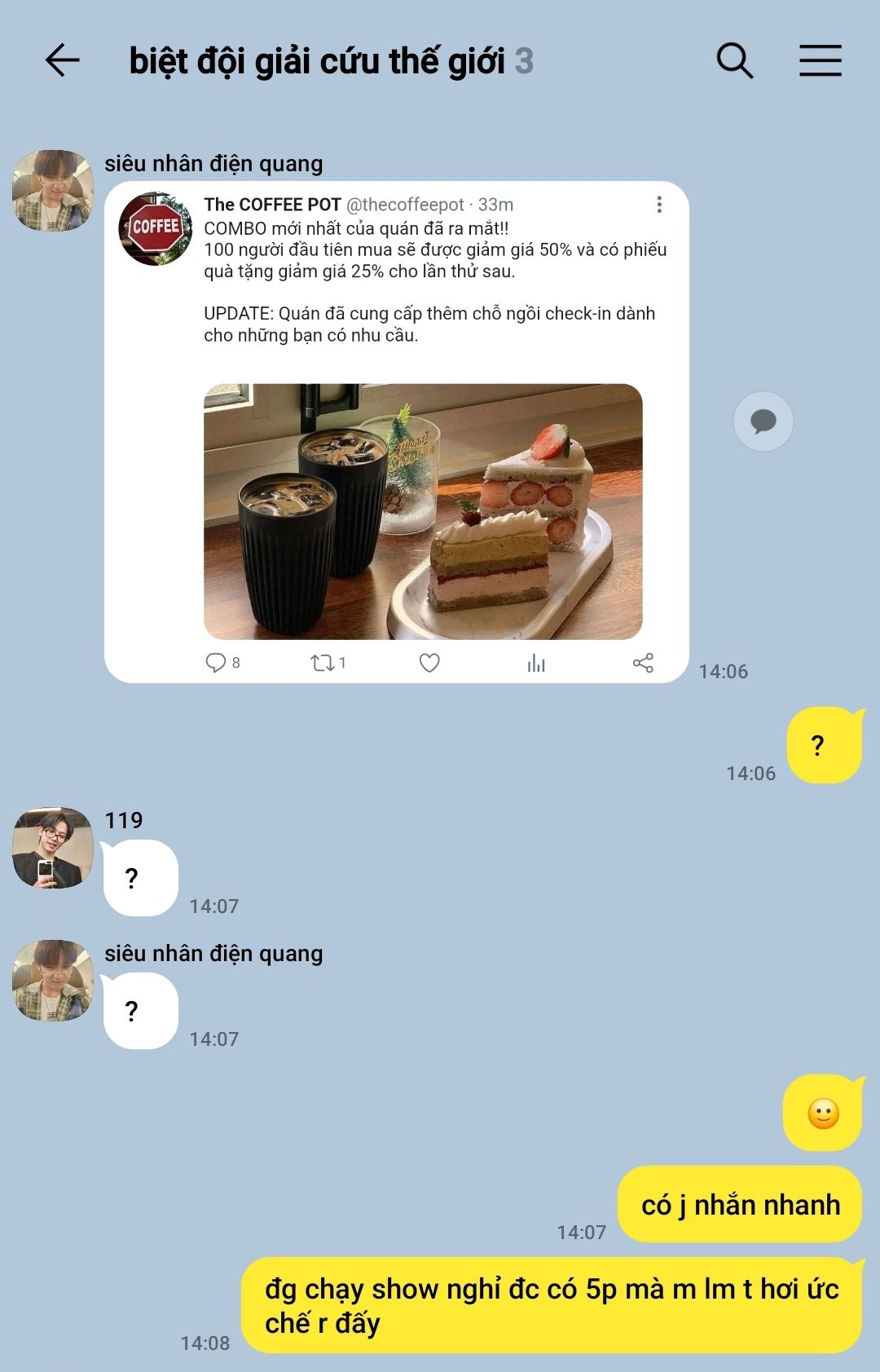Open the chat room hamburger menu

pos(820,60)
